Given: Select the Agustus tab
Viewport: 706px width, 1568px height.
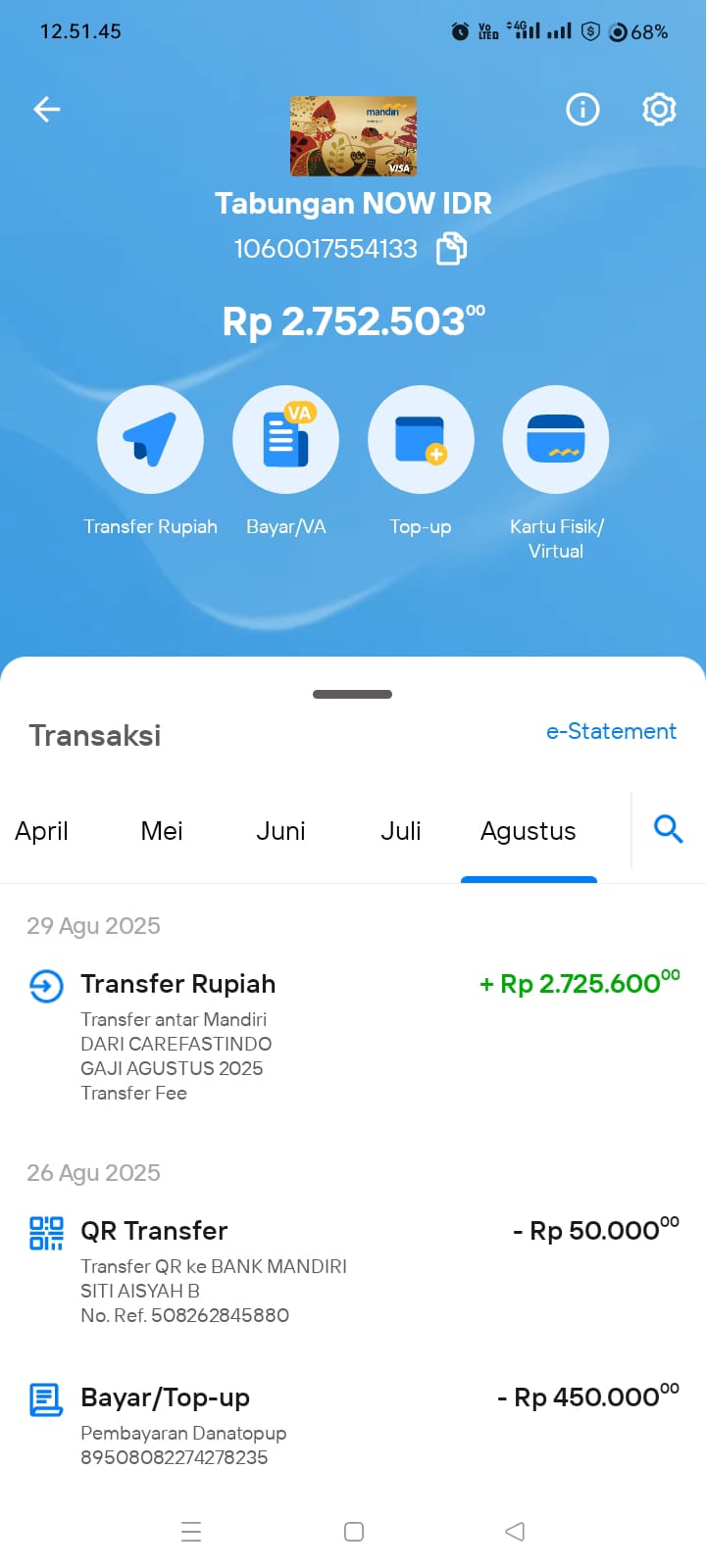Looking at the screenshot, I should coord(529,831).
